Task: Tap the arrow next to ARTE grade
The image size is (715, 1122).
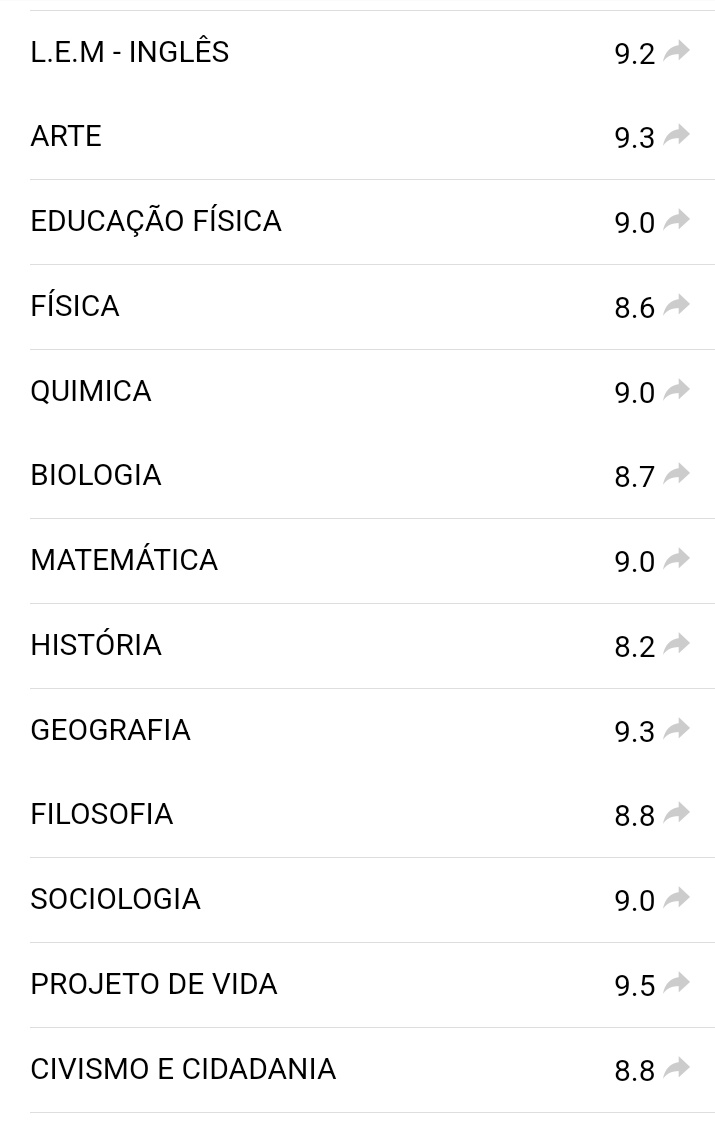Action: coord(677,135)
